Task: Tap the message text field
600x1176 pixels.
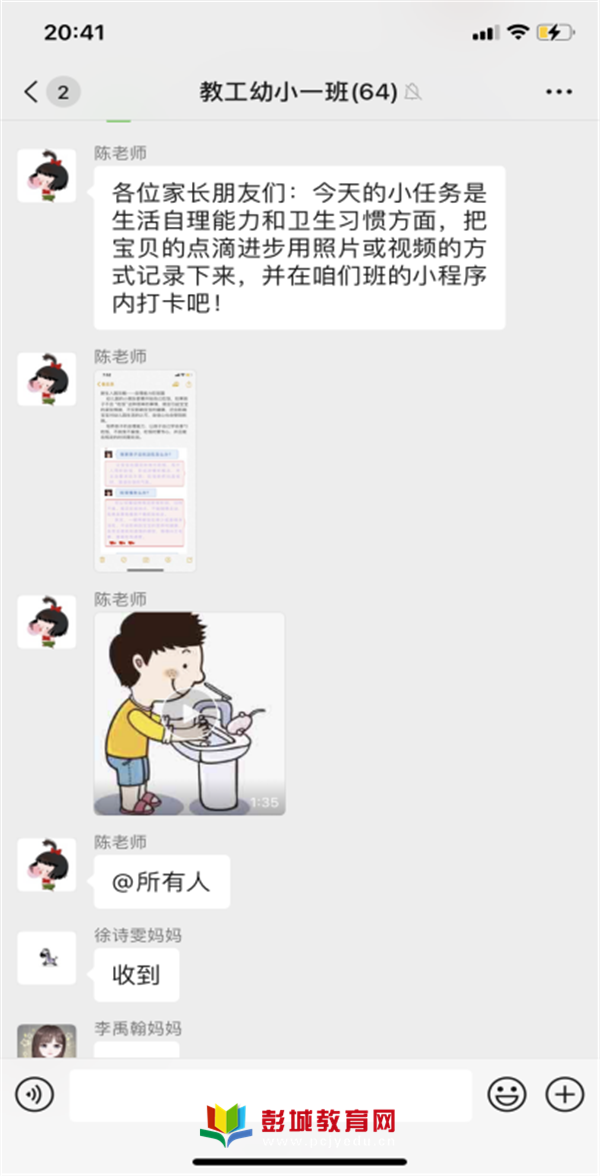Action: tap(270, 1094)
